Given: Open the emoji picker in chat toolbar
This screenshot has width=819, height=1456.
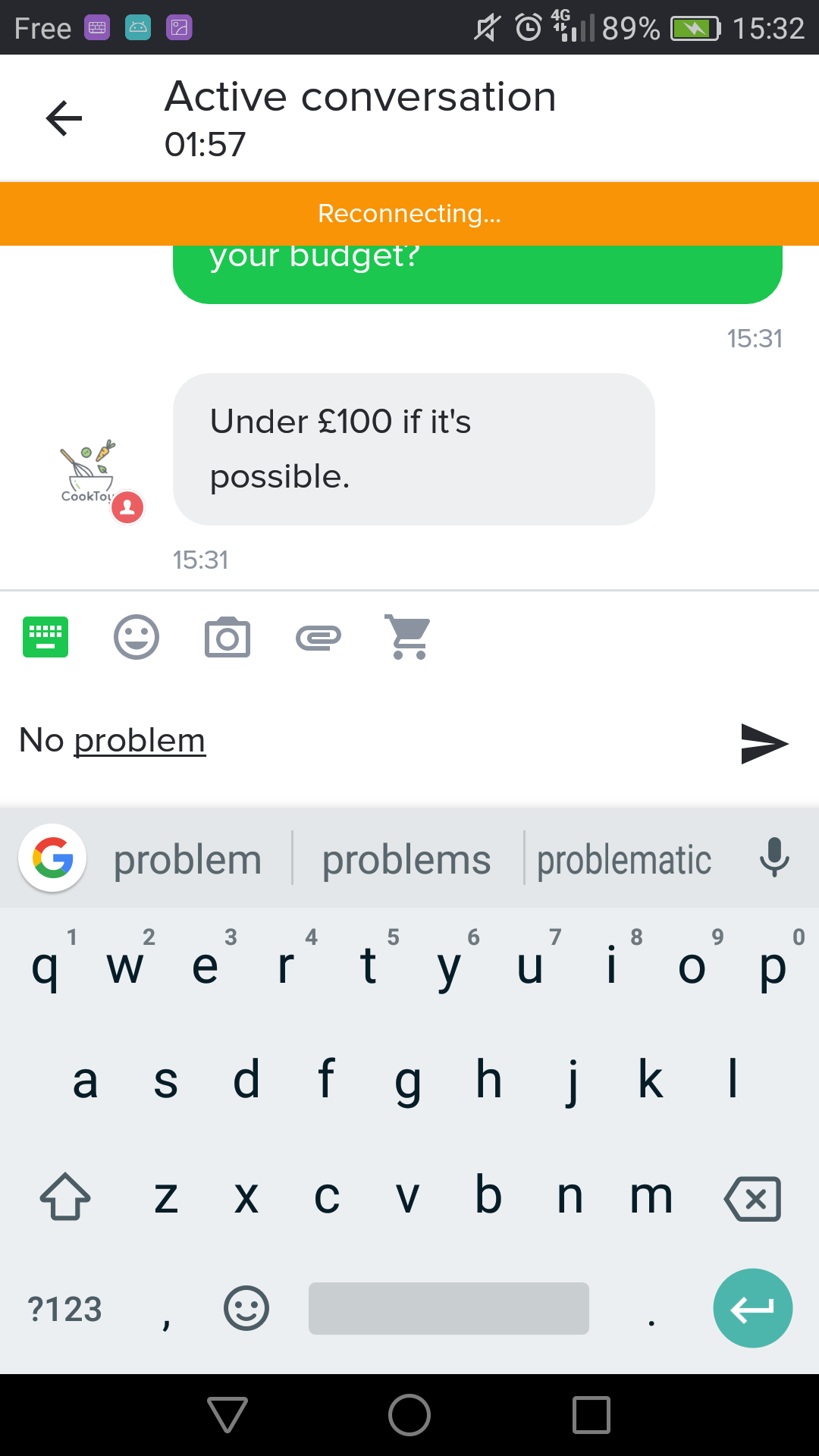Looking at the screenshot, I should [136, 637].
